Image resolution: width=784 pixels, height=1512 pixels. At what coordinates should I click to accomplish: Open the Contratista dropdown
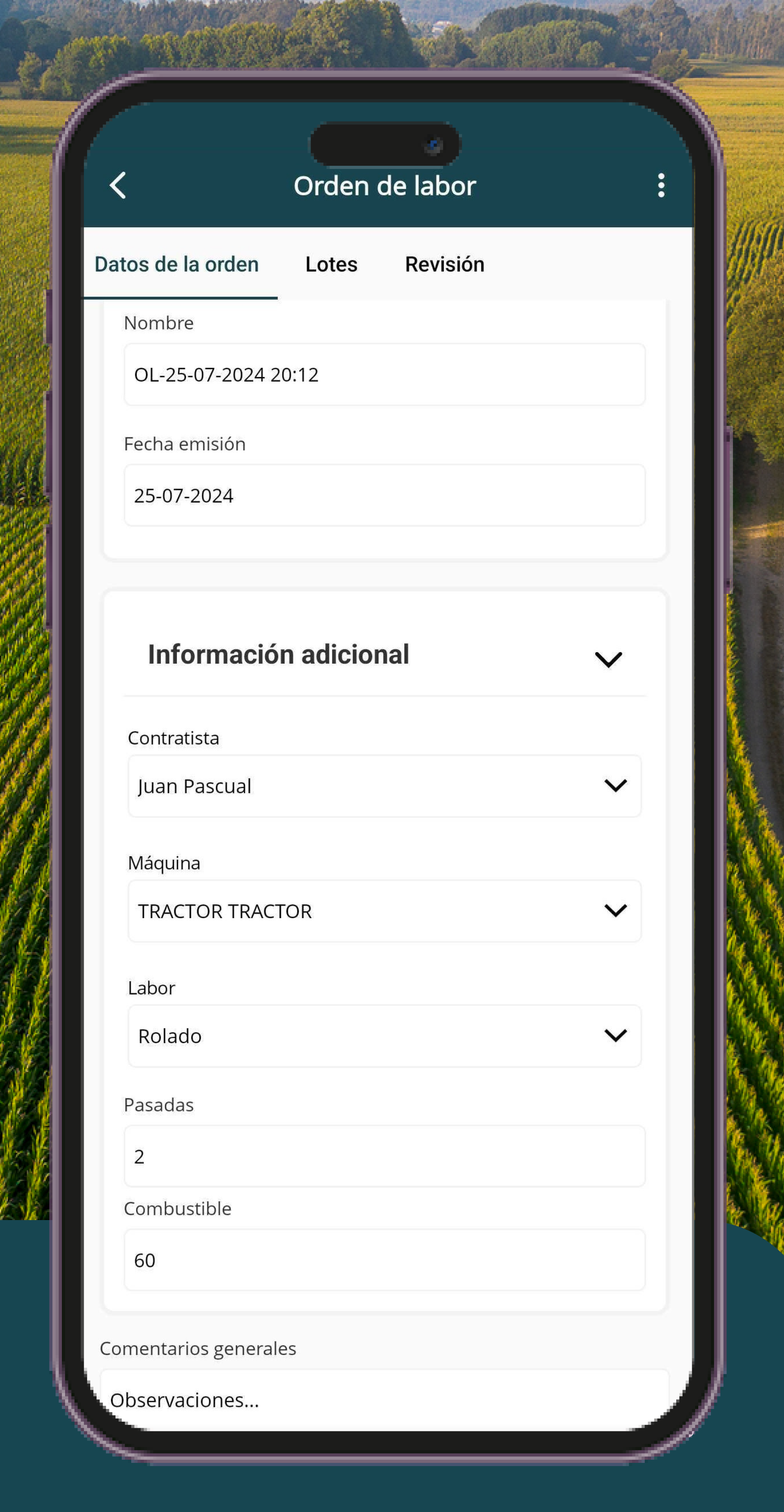click(384, 786)
